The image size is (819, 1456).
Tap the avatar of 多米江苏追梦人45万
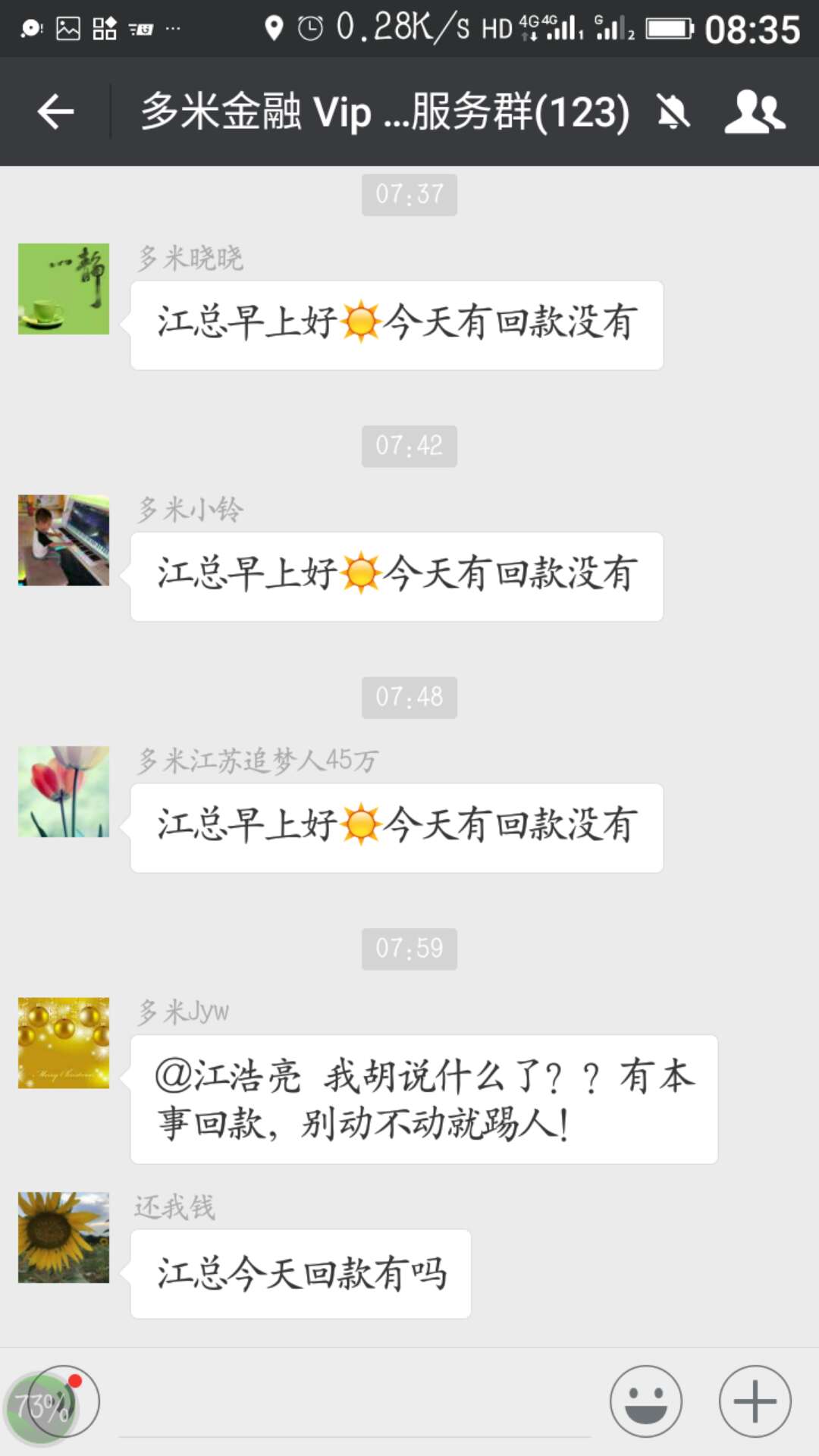pos(64,792)
